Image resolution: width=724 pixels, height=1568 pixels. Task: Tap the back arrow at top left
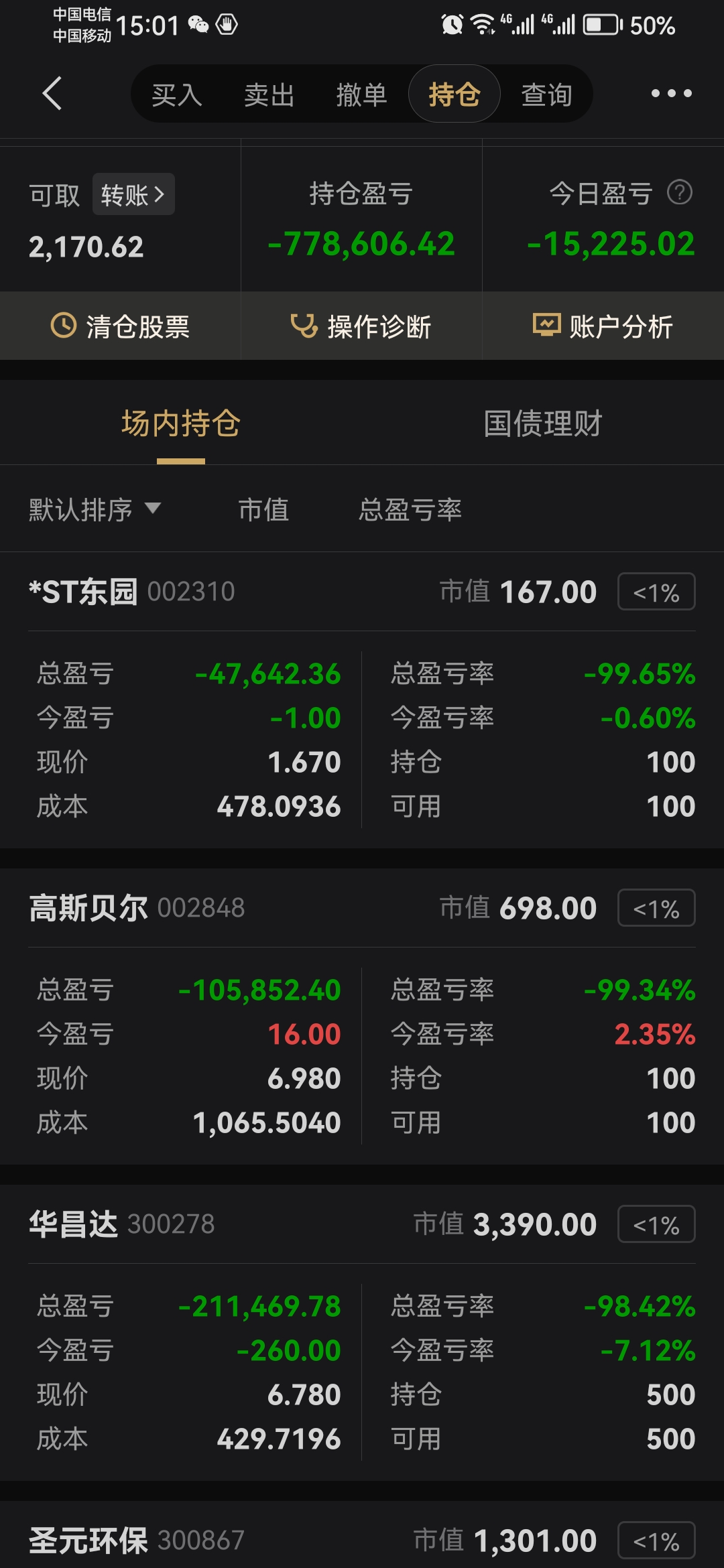click(50, 94)
